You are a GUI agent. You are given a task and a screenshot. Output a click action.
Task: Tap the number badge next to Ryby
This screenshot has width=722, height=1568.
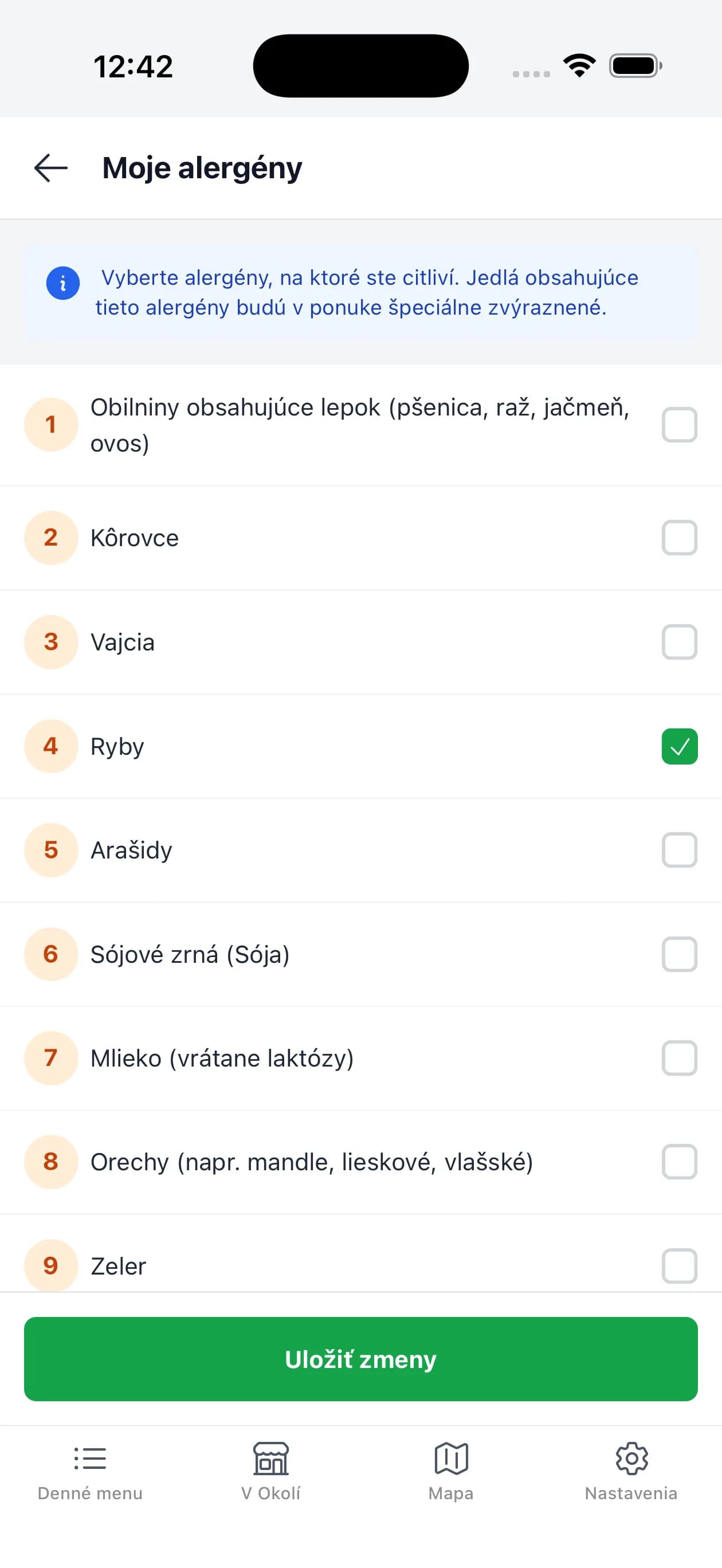(x=50, y=747)
